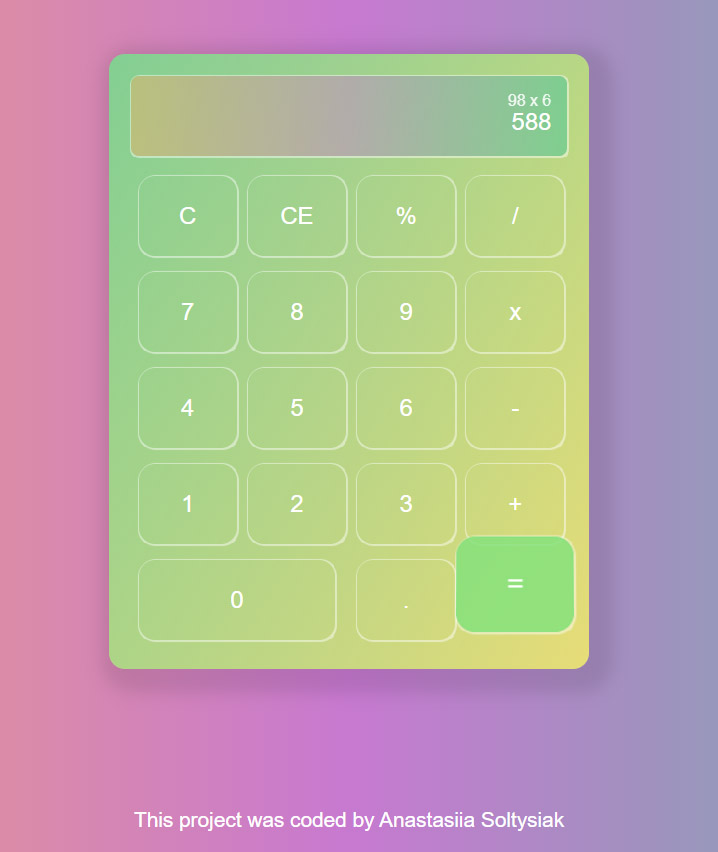Choose the minus operator
Image resolution: width=718 pixels, height=852 pixels.
[515, 408]
